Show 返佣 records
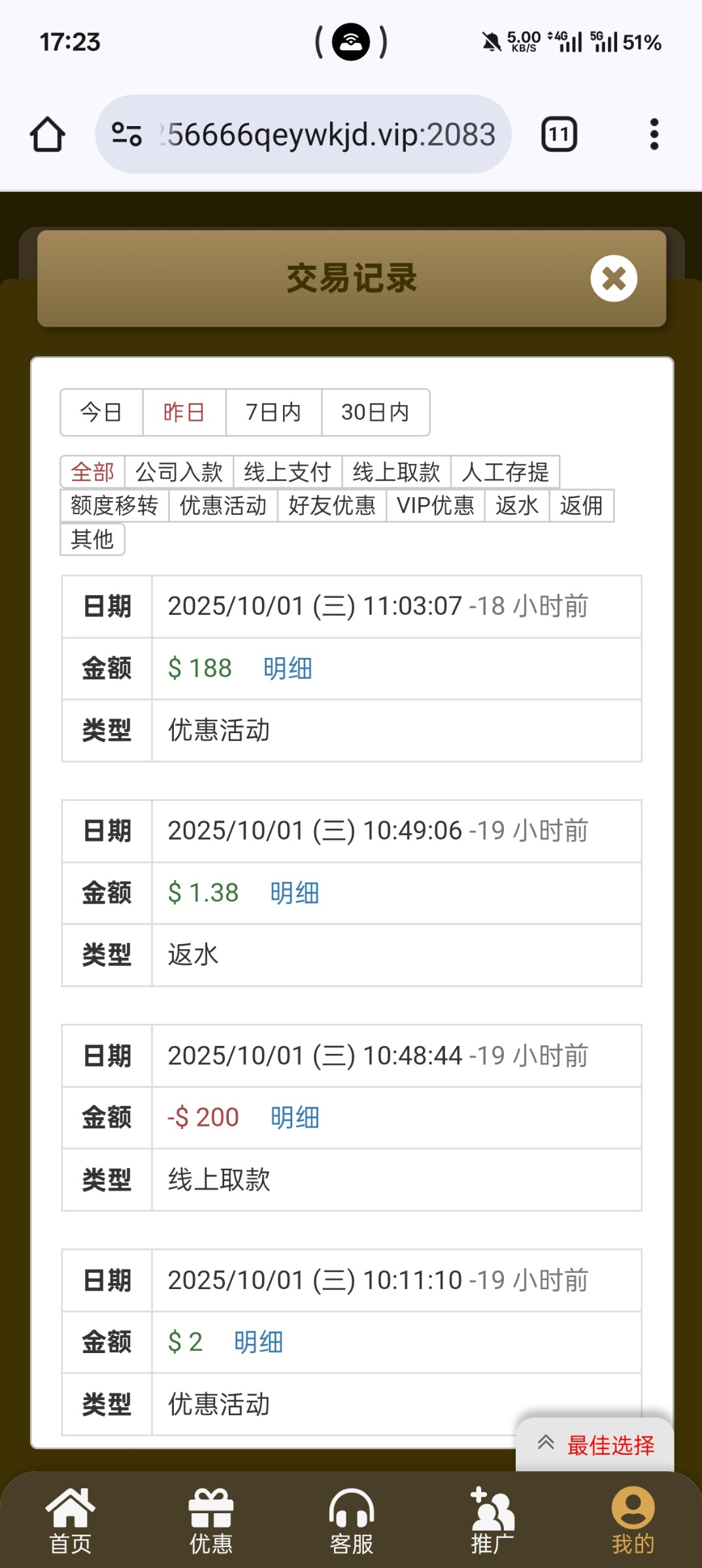Image resolution: width=702 pixels, height=1568 pixels. [x=581, y=506]
